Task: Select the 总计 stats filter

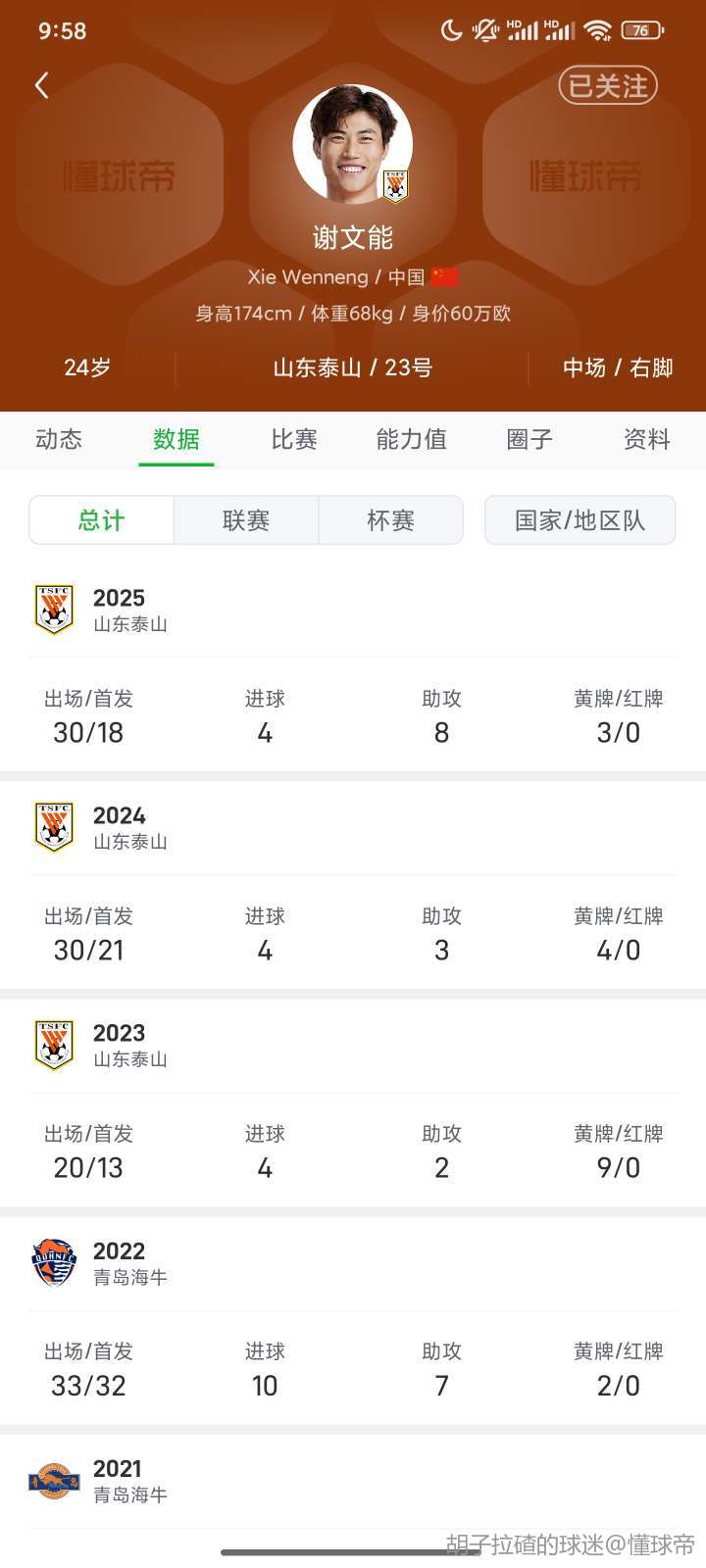Action: 102,520
